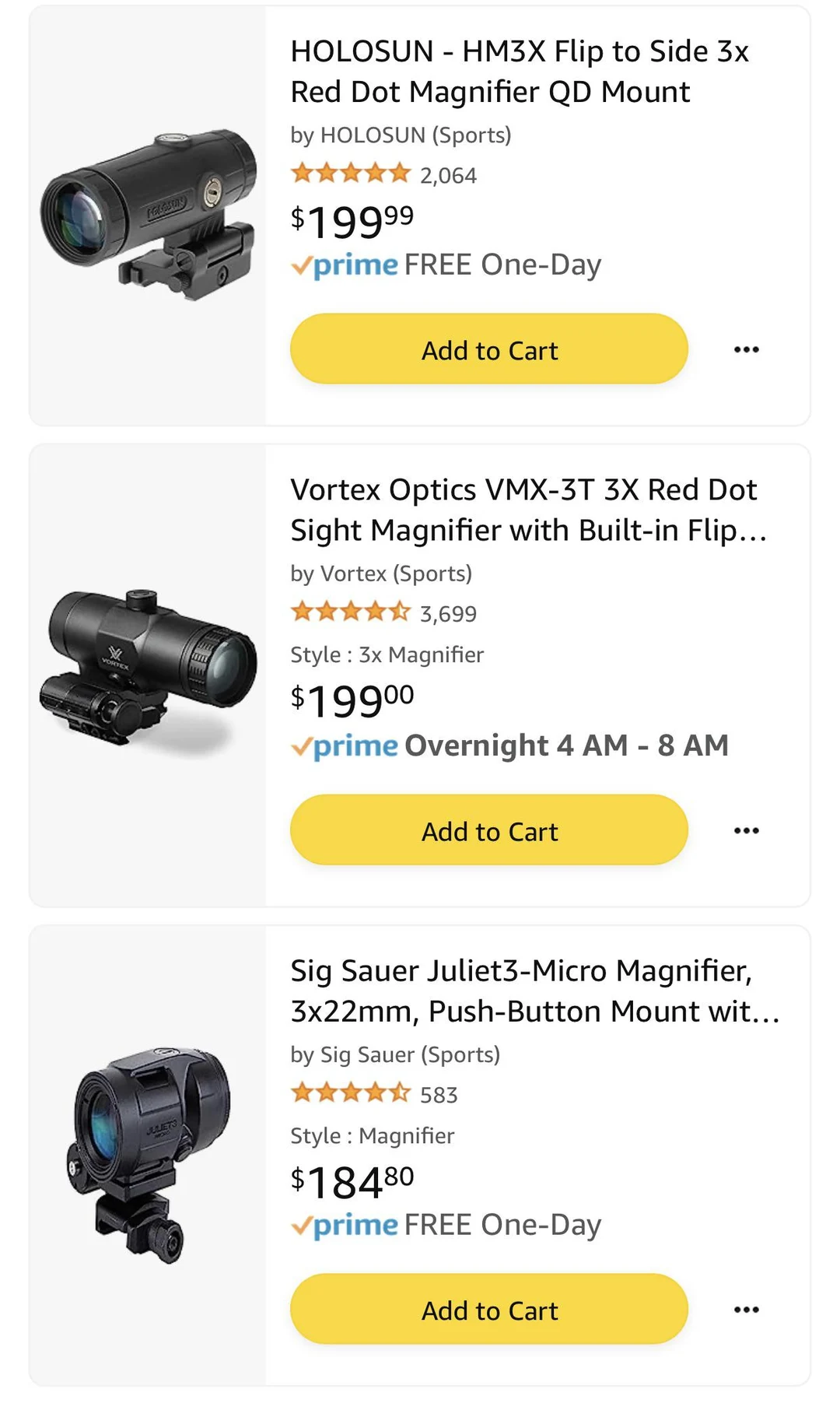Viewport: 840px width, 1403px height.
Task: Add the Sig Sauer Juliet3-Micro to cart
Action: [x=488, y=1309]
